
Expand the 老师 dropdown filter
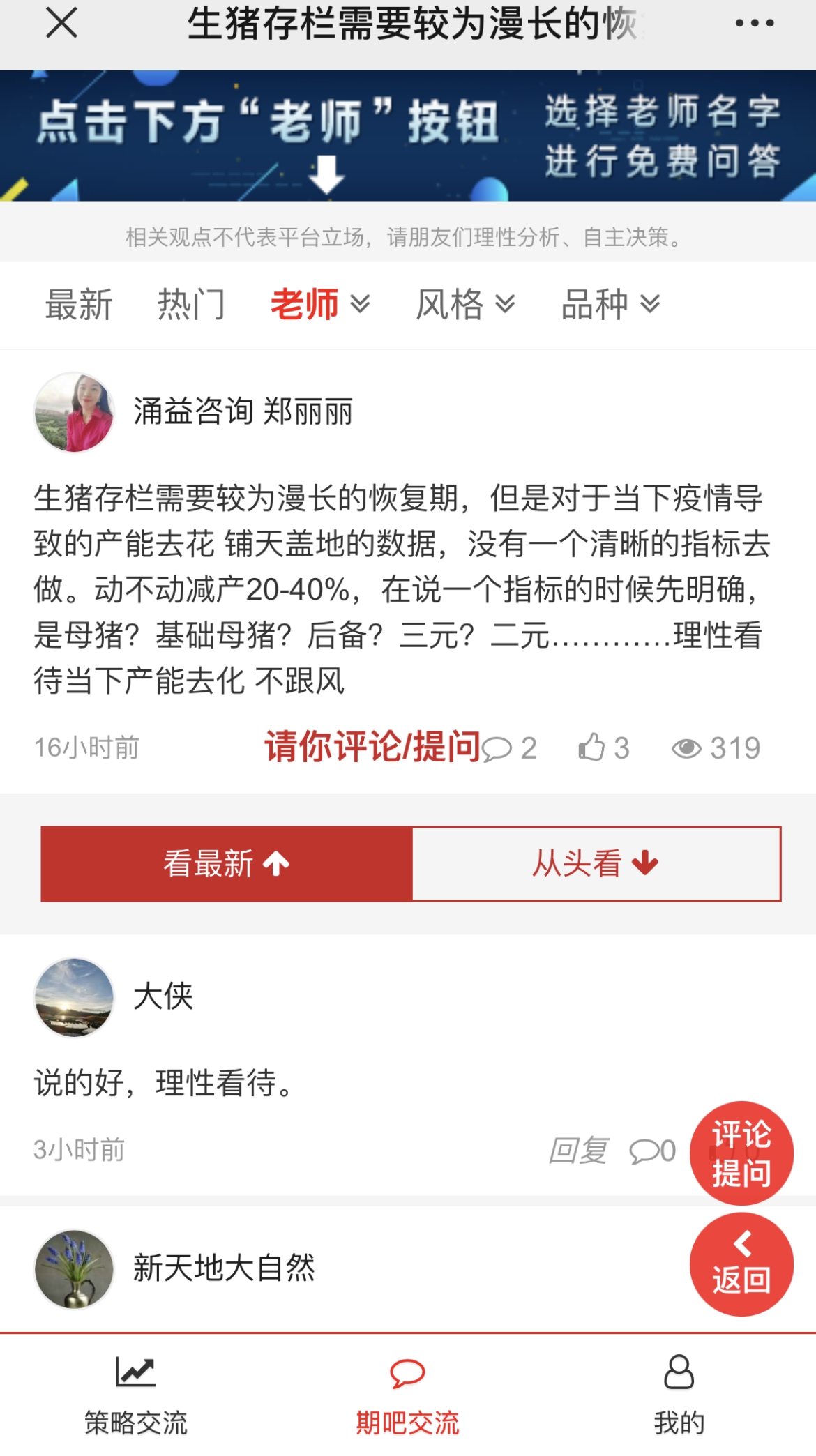click(320, 305)
